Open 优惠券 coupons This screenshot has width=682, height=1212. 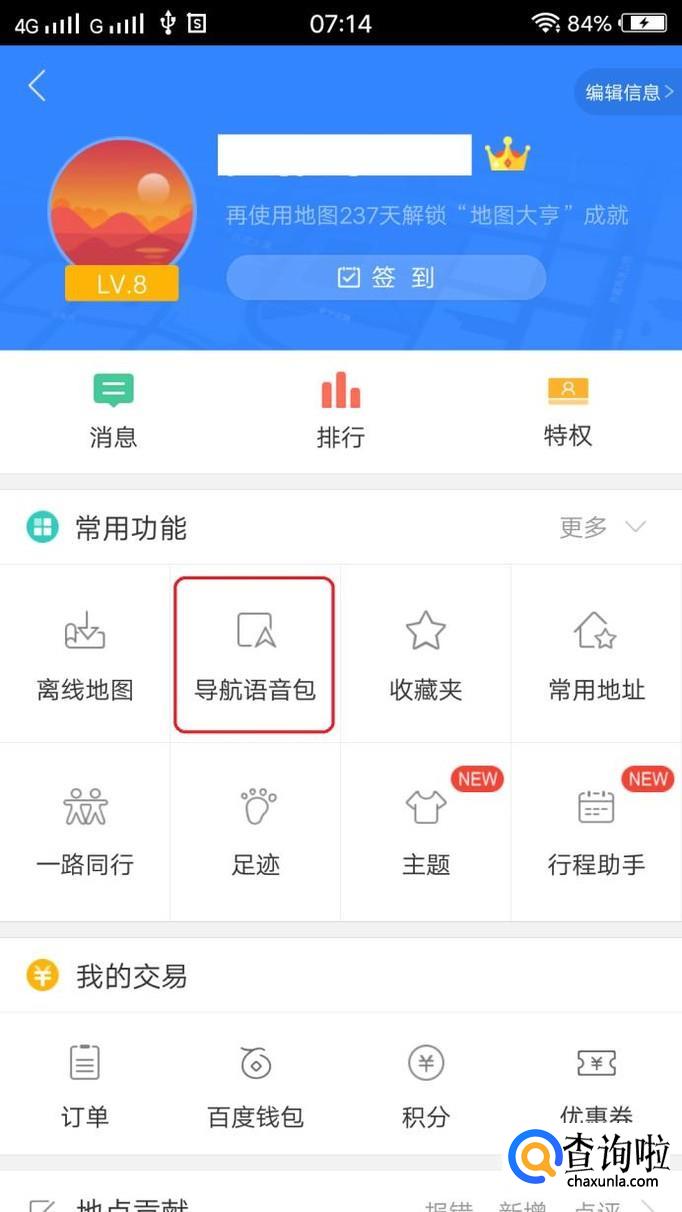coord(596,1078)
